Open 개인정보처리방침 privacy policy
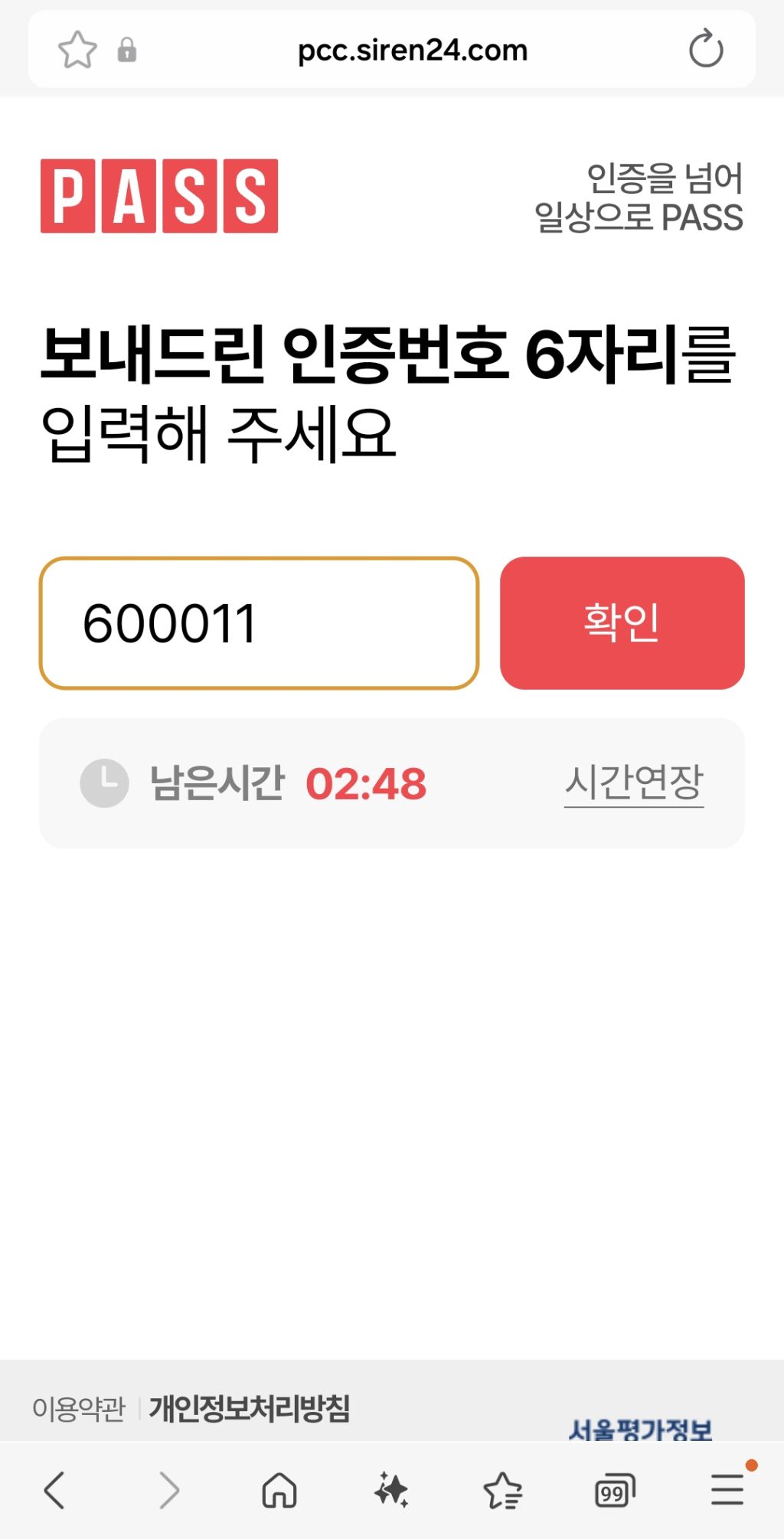The height and width of the screenshot is (1539, 784). pyautogui.click(x=250, y=1408)
